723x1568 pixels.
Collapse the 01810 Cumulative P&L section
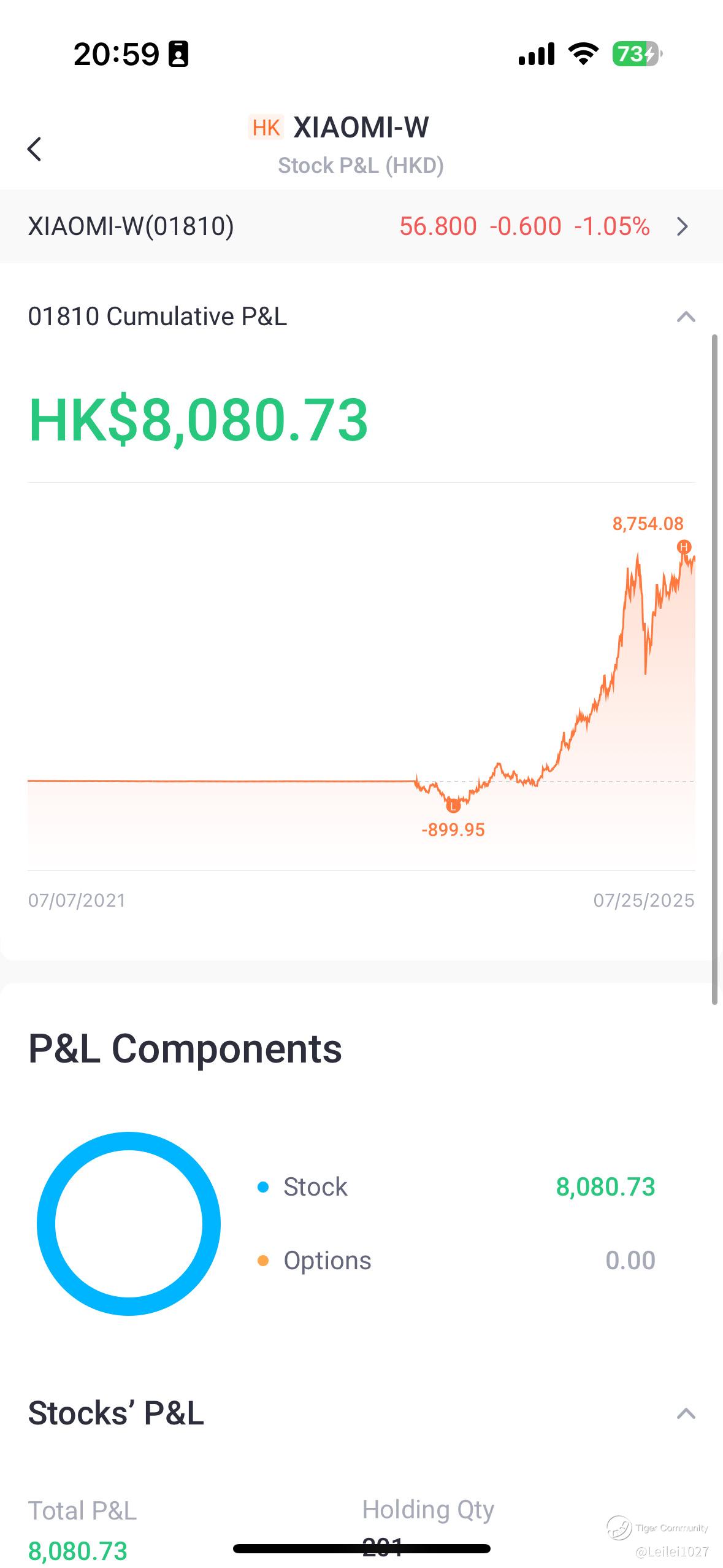pos(685,317)
